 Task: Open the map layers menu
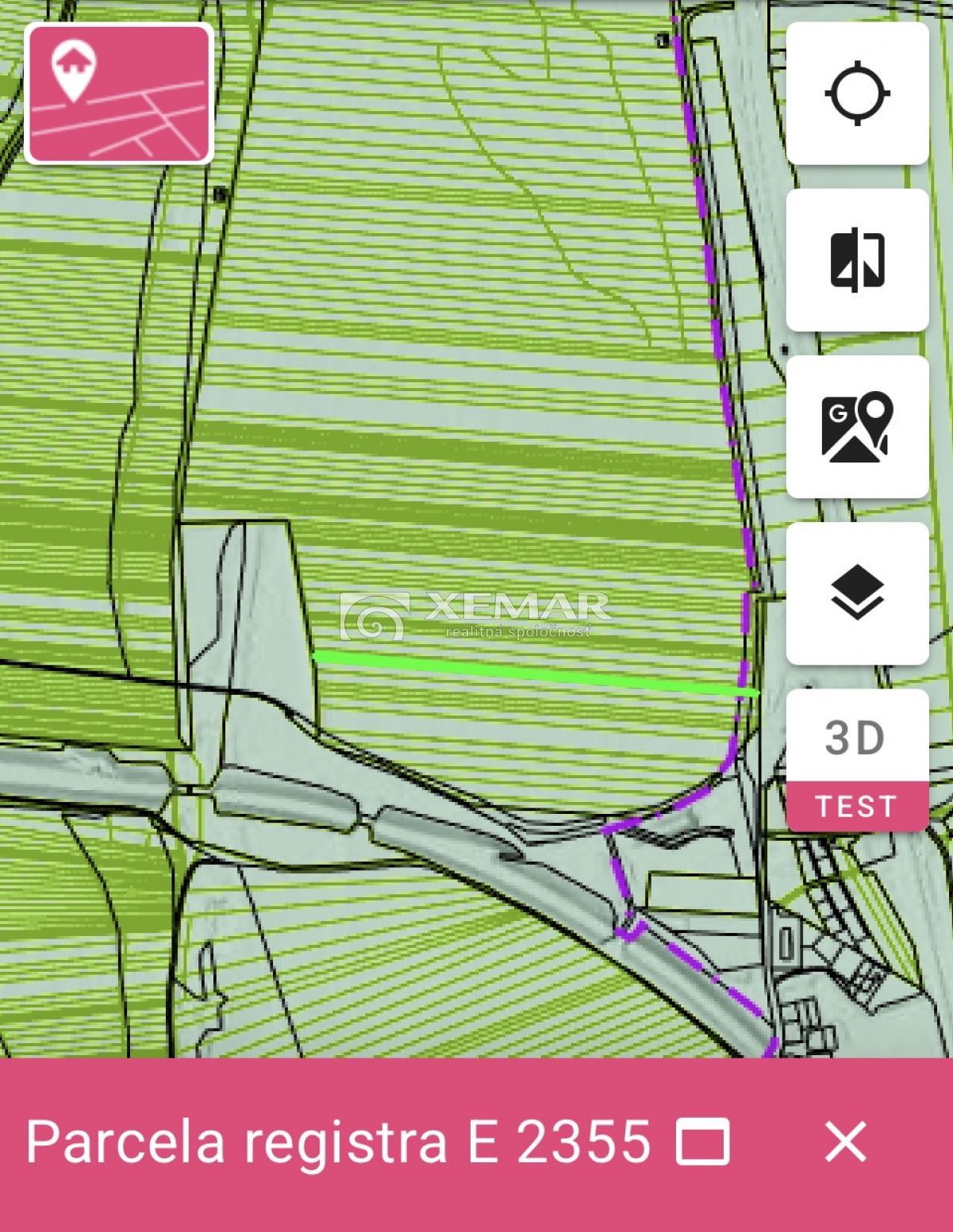pyautogui.click(x=857, y=593)
